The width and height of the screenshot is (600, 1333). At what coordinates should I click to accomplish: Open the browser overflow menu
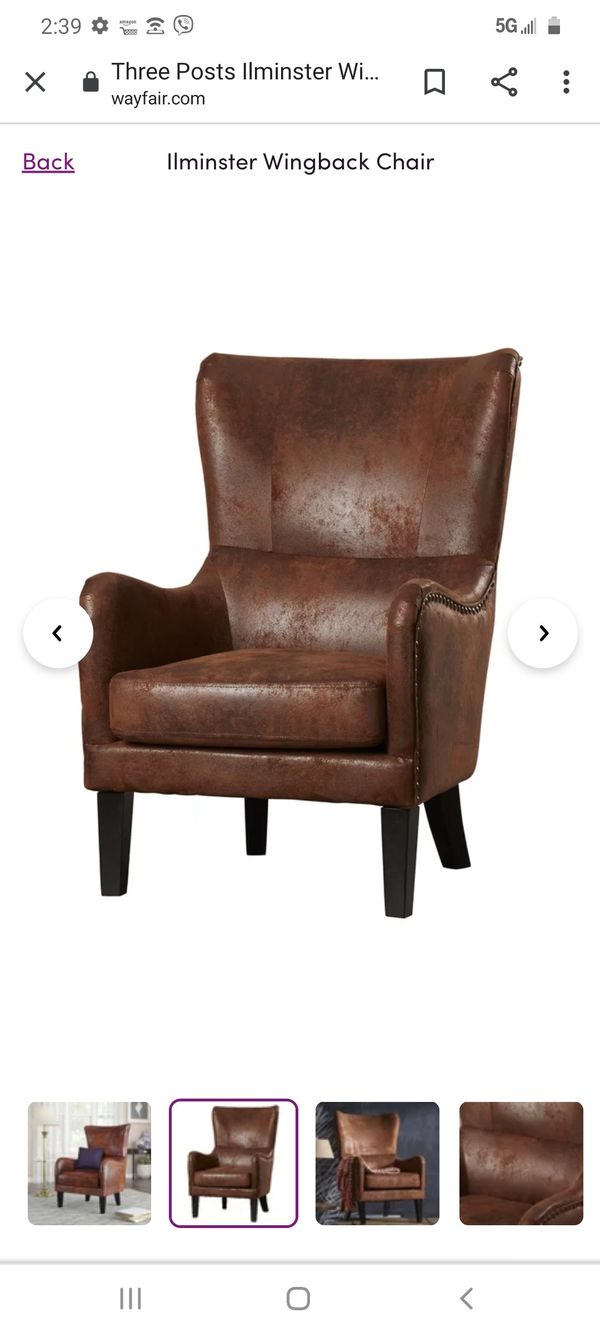566,82
